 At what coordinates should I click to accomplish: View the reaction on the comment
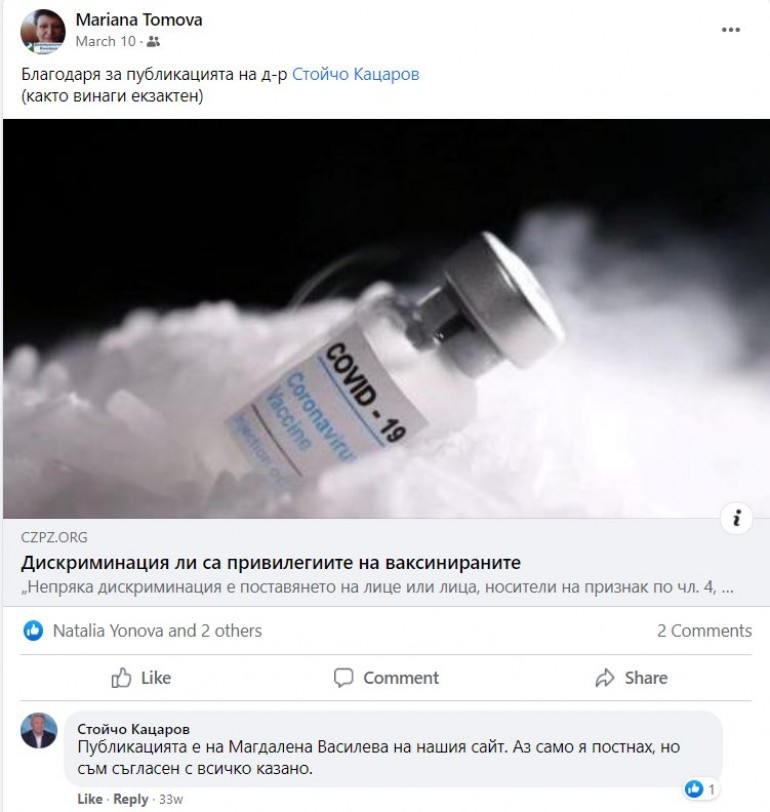point(698,789)
